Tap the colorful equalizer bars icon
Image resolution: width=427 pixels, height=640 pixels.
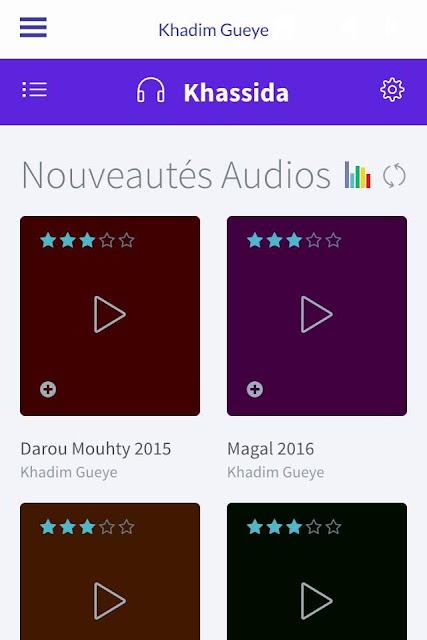tap(357, 175)
